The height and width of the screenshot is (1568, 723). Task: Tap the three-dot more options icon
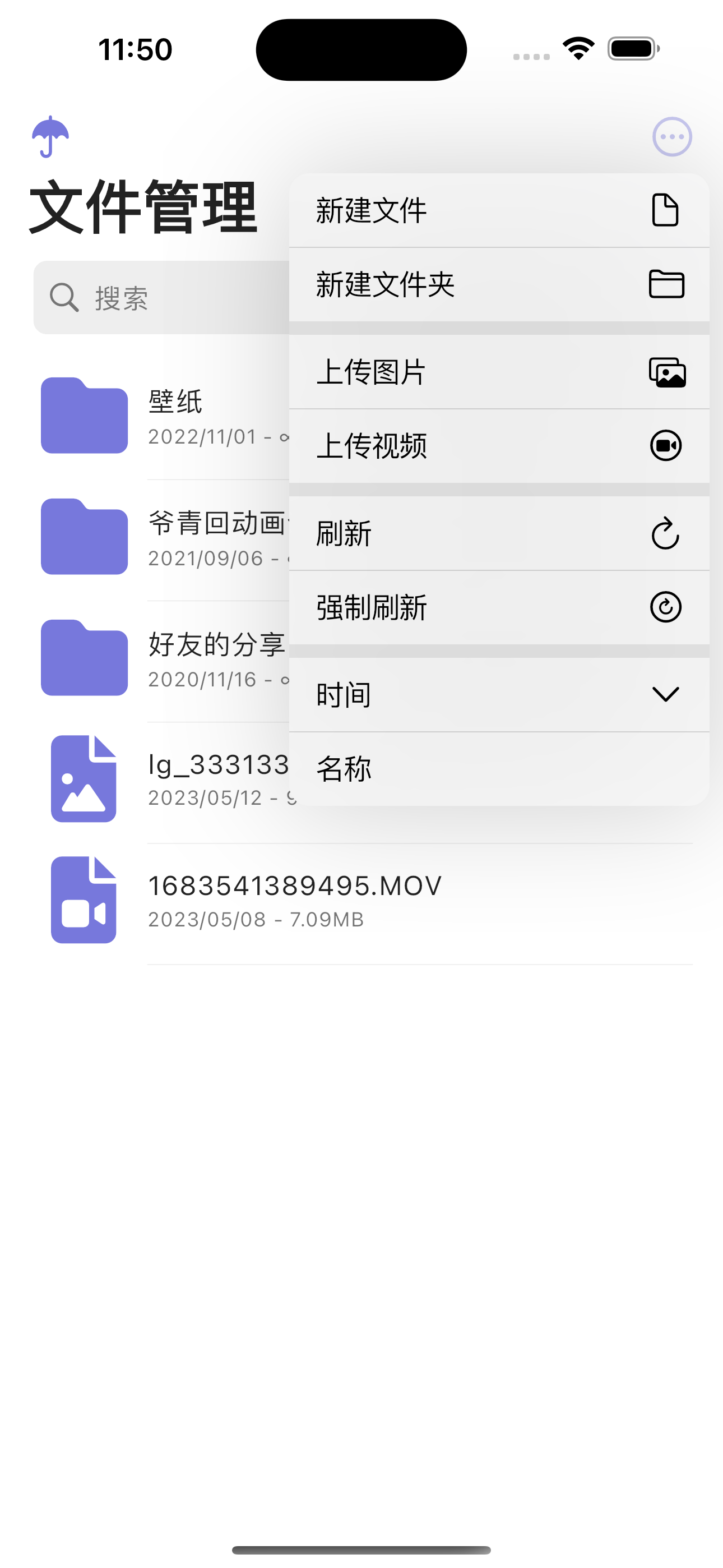tap(672, 136)
